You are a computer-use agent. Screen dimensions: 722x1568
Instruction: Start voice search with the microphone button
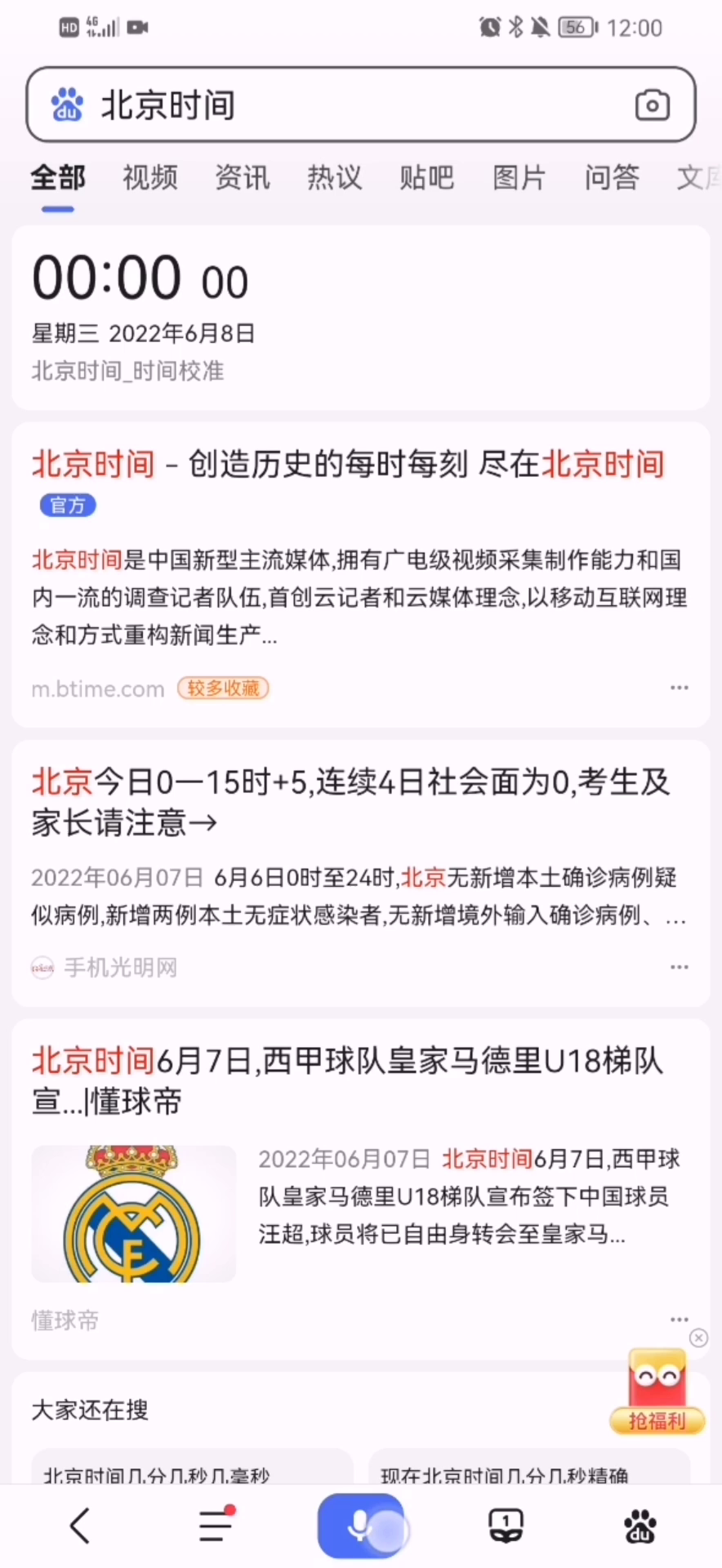360,1526
